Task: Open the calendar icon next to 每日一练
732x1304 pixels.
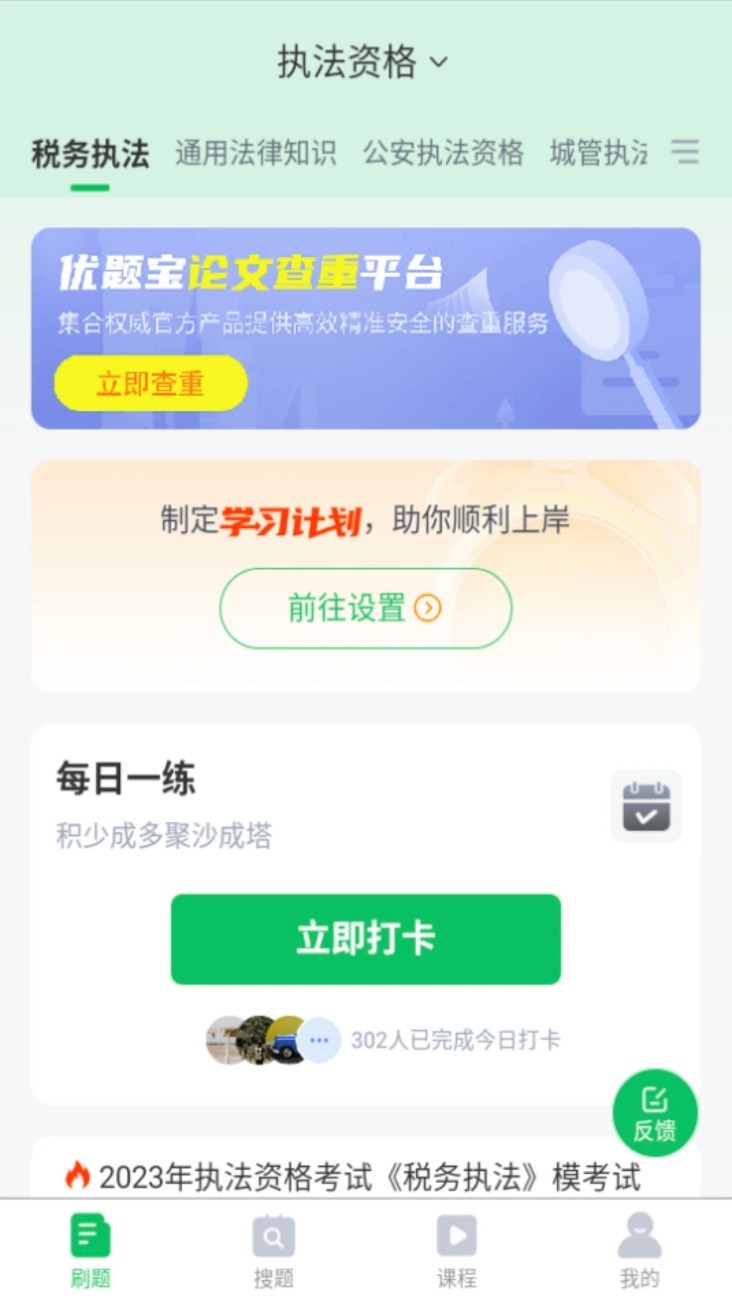Action: [646, 806]
